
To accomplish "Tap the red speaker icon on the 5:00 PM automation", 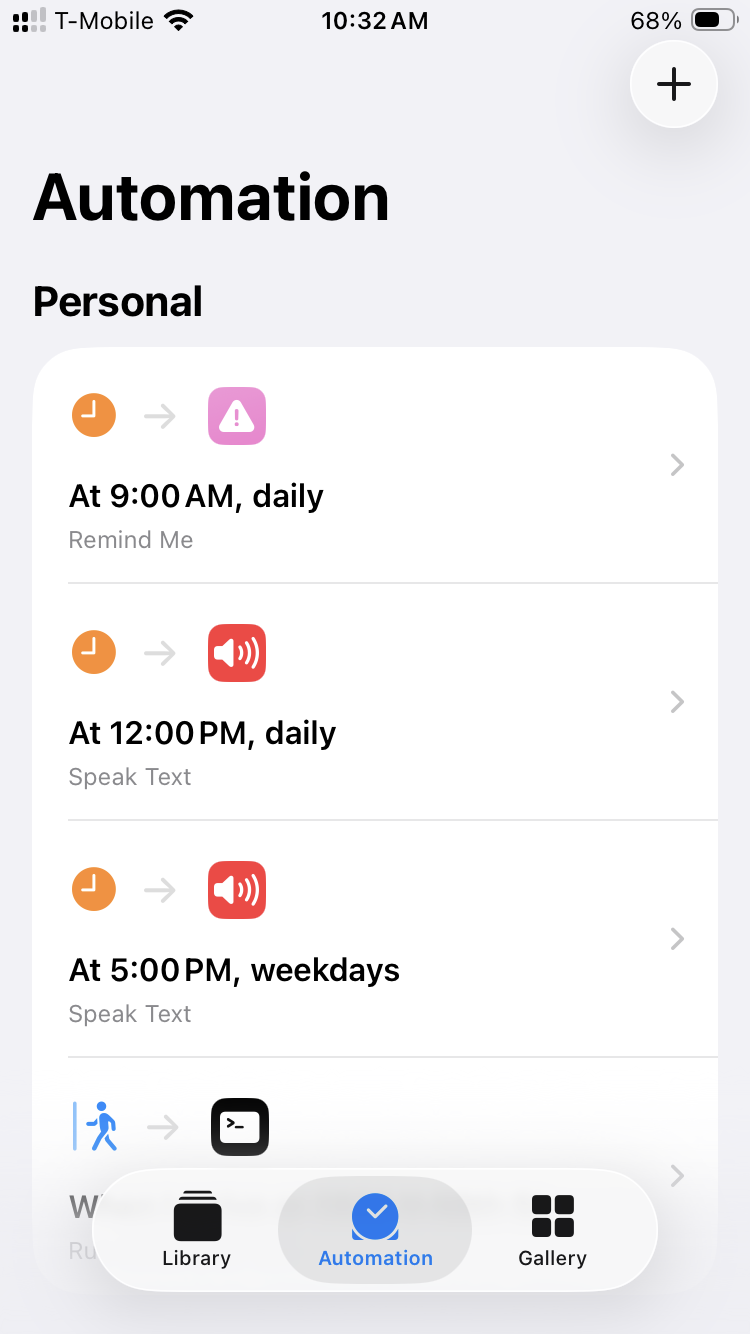I will click(x=236, y=889).
